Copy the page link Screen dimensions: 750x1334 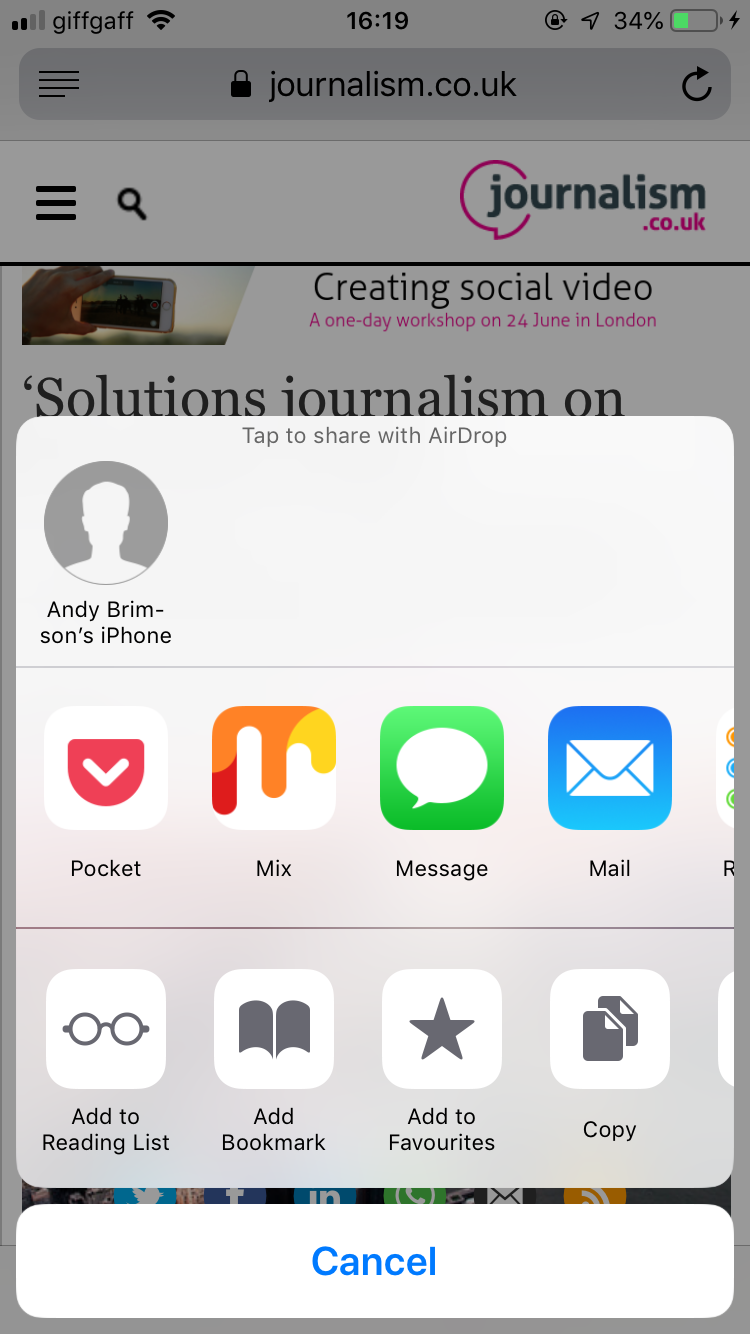[610, 1029]
